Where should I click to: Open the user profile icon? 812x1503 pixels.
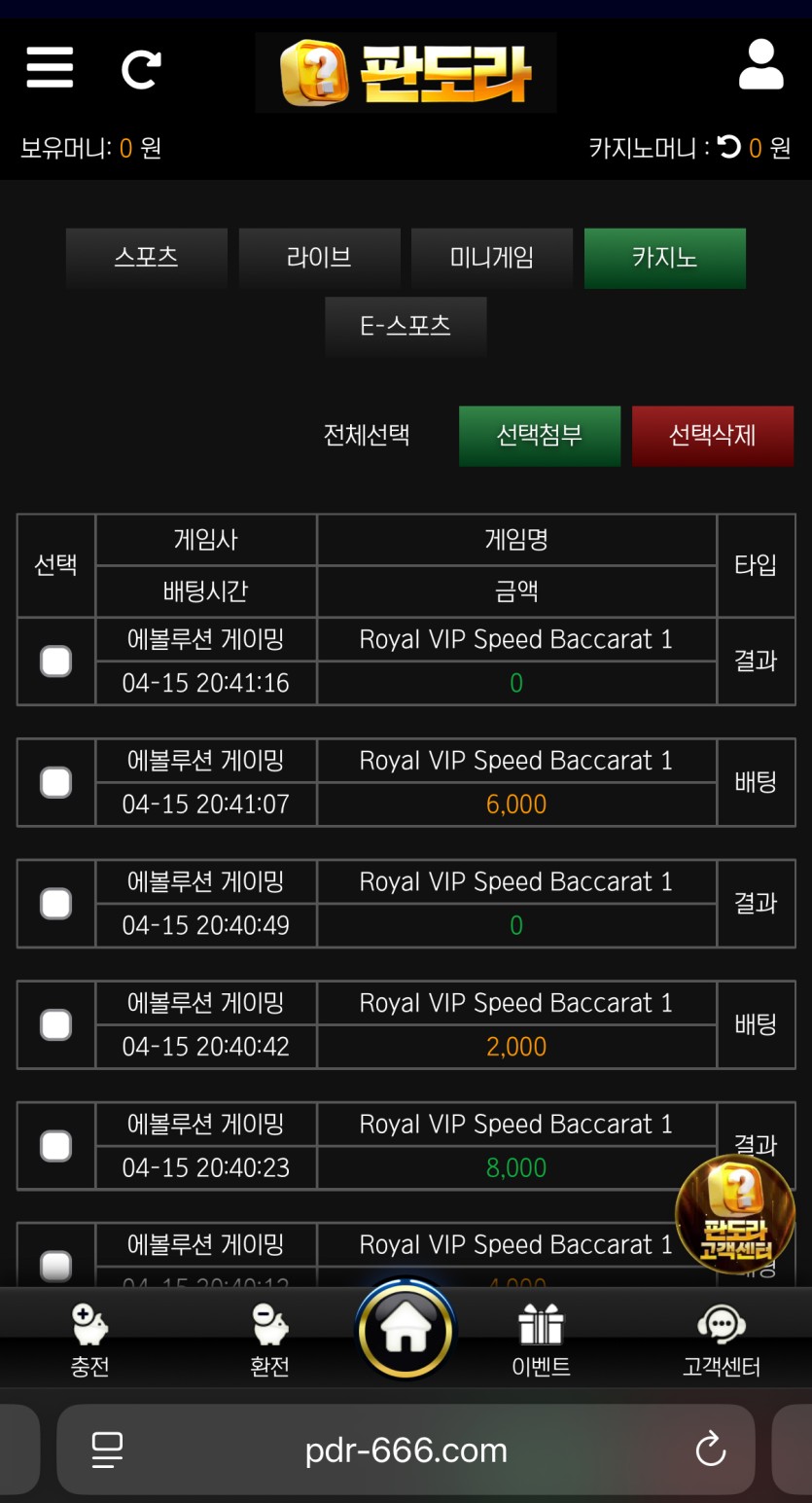[x=760, y=66]
